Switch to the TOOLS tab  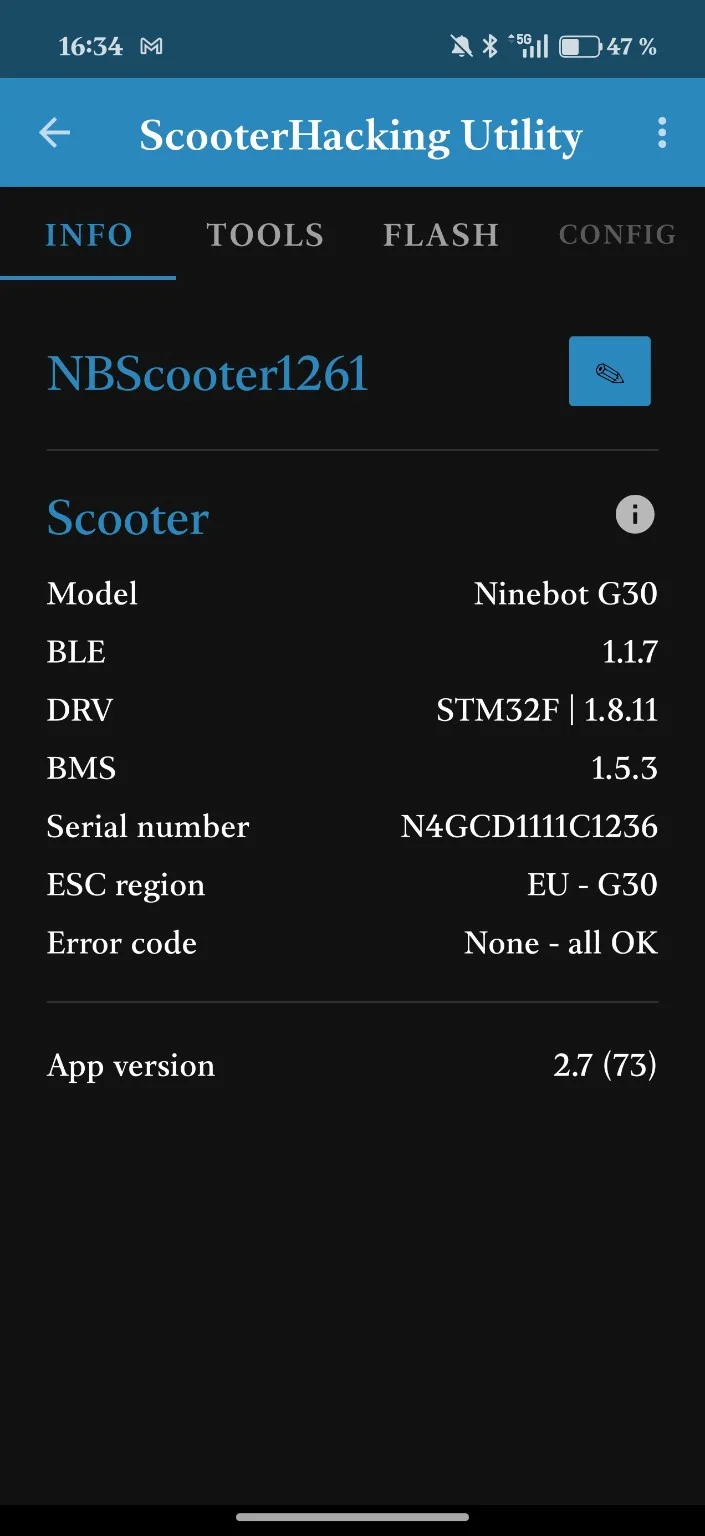[x=265, y=235]
